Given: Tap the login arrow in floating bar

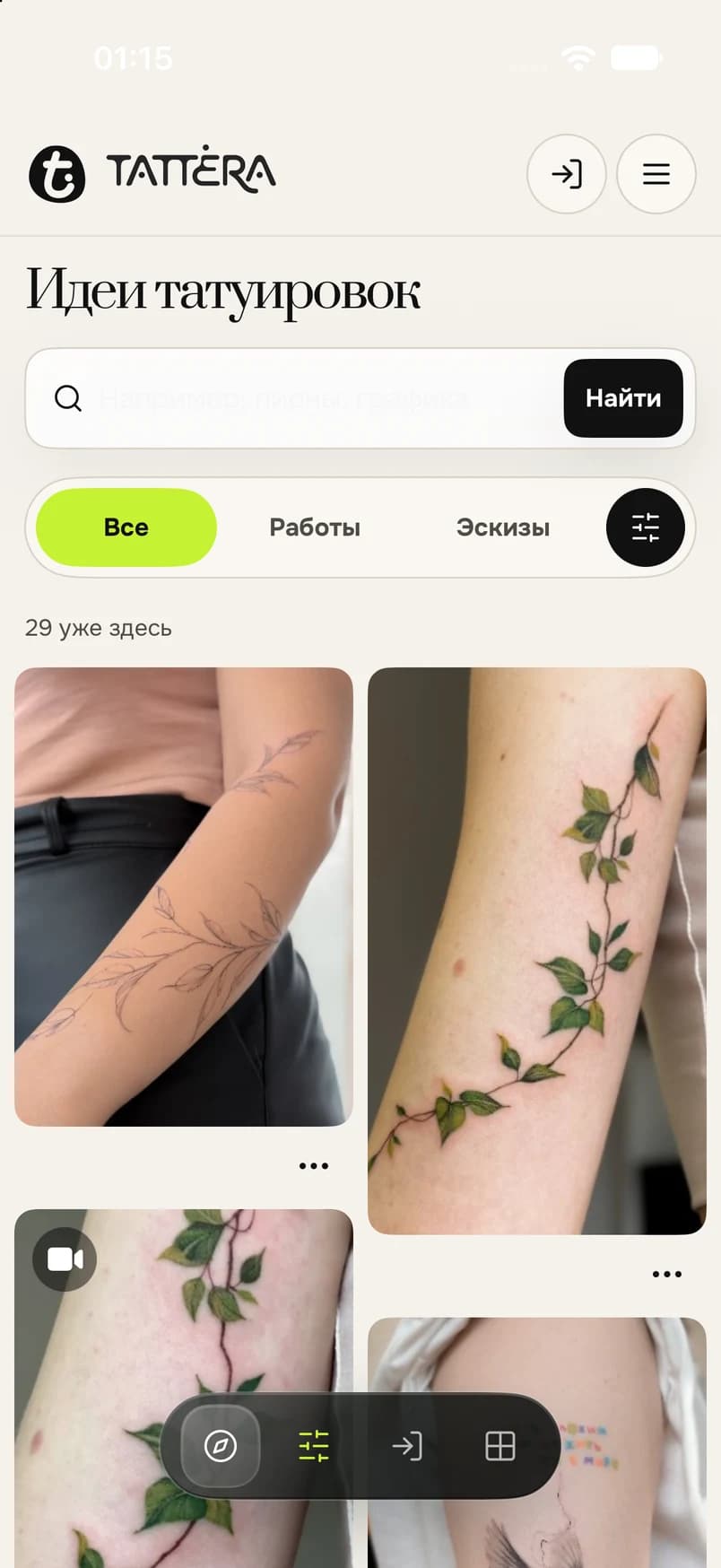Looking at the screenshot, I should point(407,1446).
